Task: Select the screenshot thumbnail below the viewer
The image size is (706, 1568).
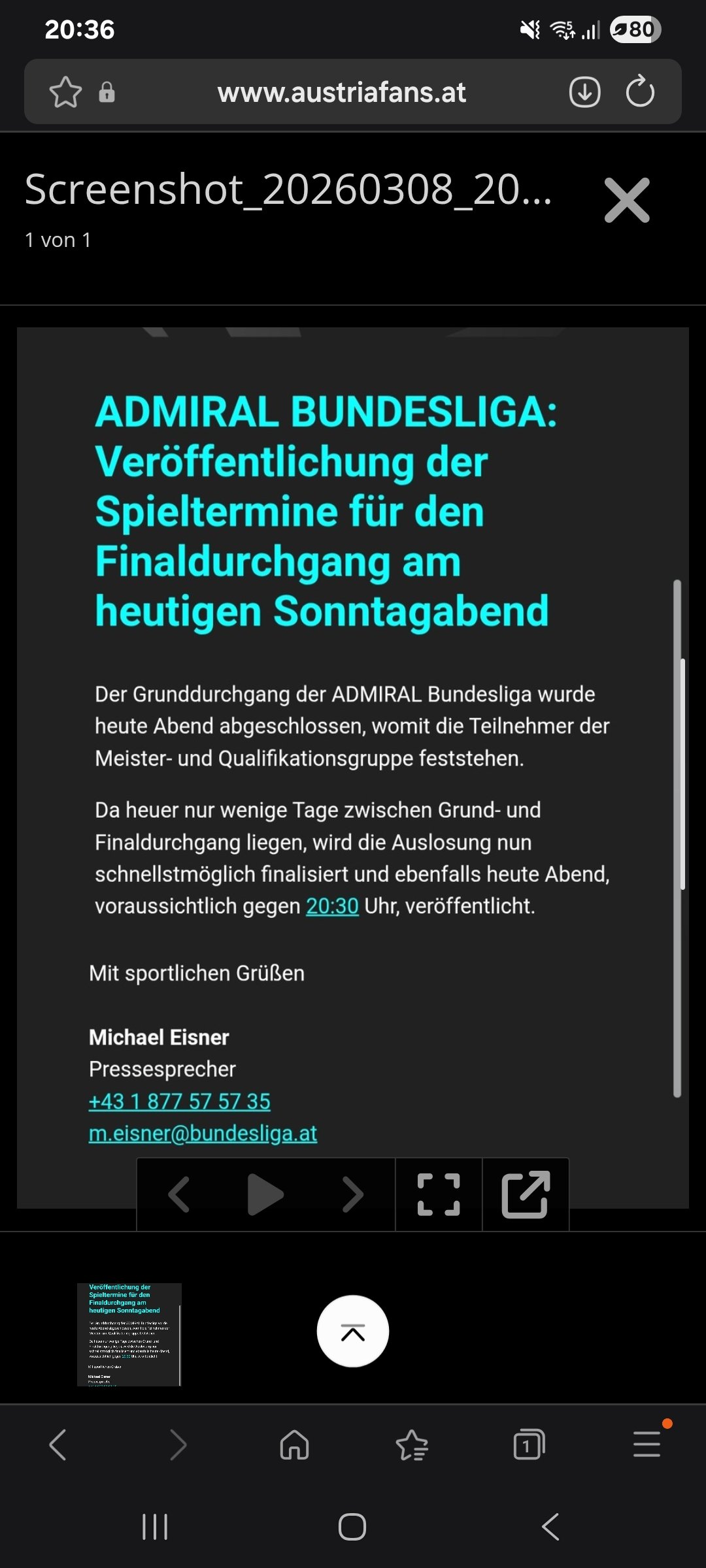Action: coord(129,1335)
